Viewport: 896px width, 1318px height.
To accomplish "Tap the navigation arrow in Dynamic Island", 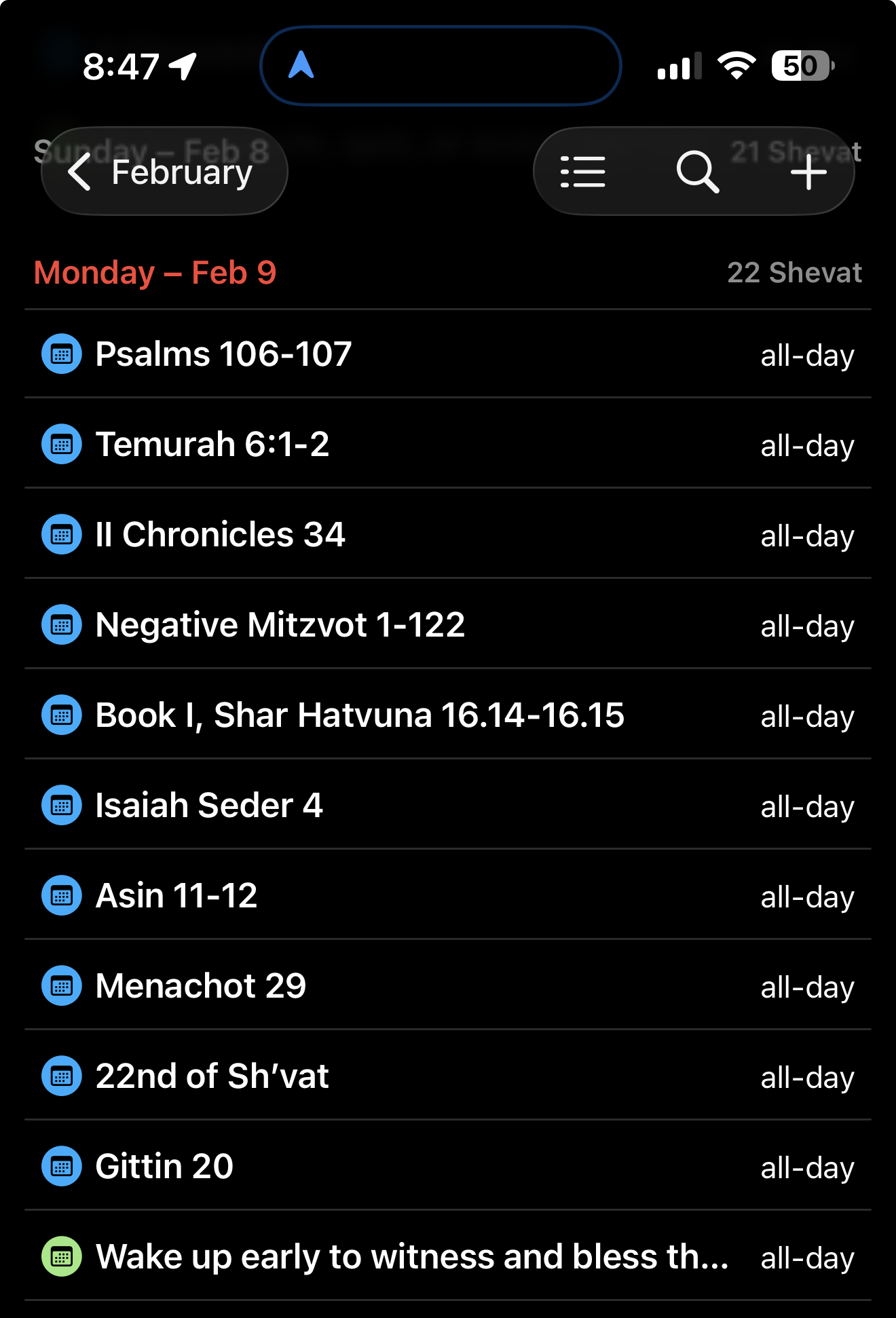I will pyautogui.click(x=301, y=66).
